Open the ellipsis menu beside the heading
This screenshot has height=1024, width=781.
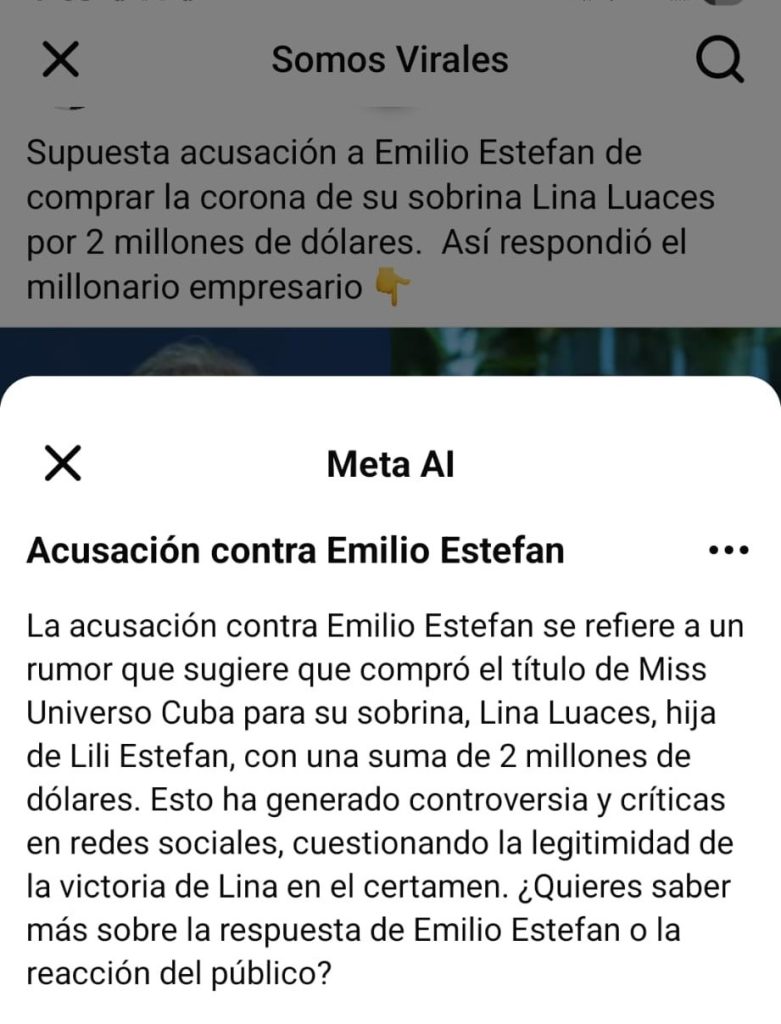click(x=729, y=548)
